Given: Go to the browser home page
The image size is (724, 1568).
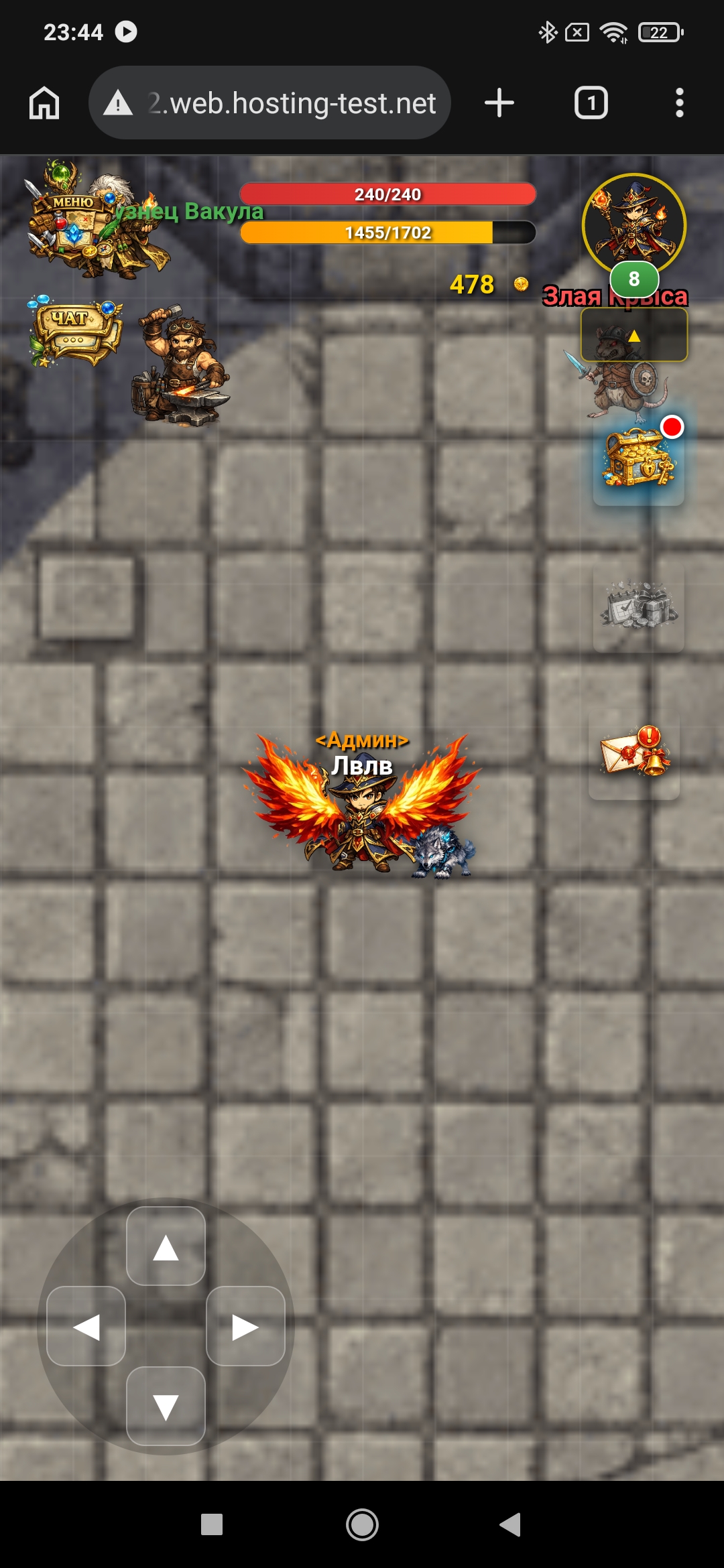Looking at the screenshot, I should 44,103.
